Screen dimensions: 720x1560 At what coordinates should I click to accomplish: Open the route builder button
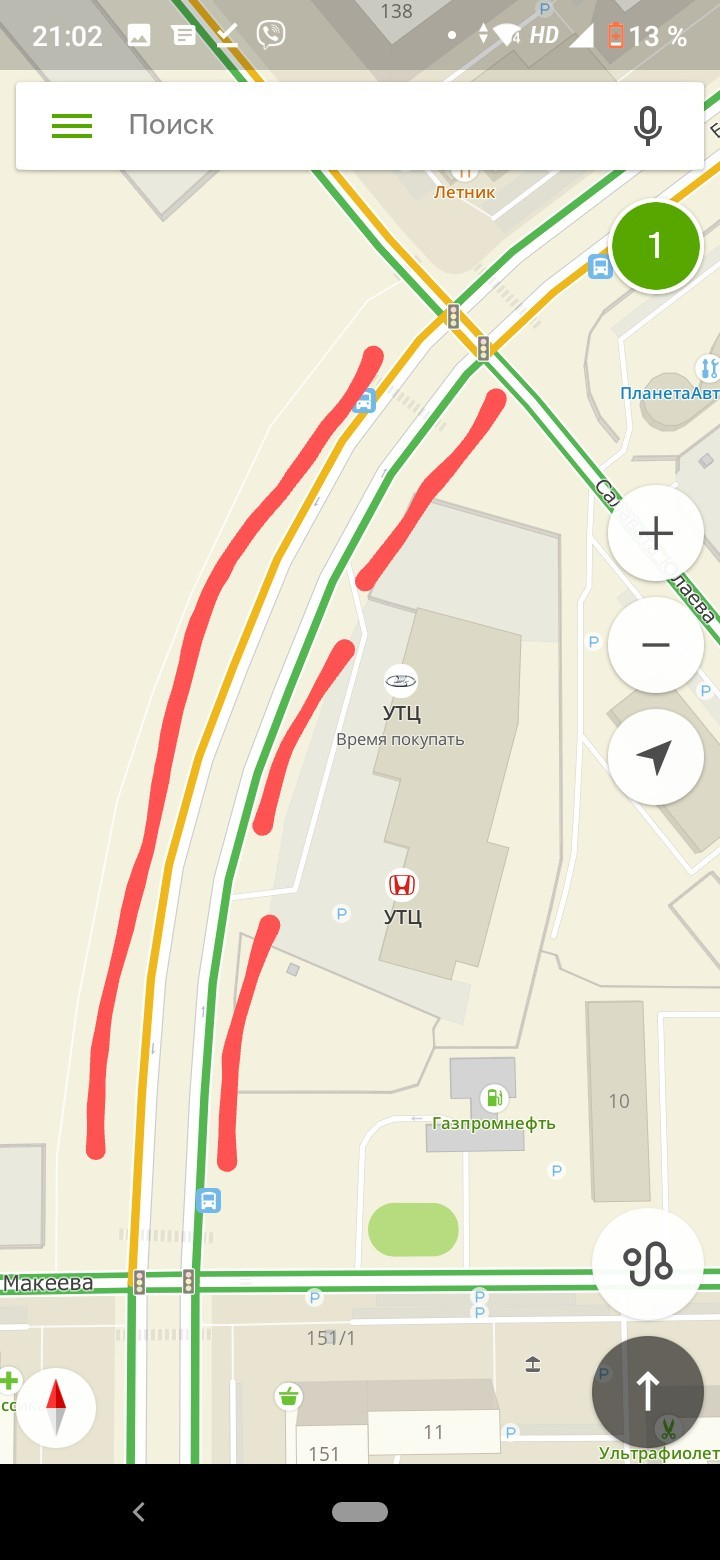647,1264
